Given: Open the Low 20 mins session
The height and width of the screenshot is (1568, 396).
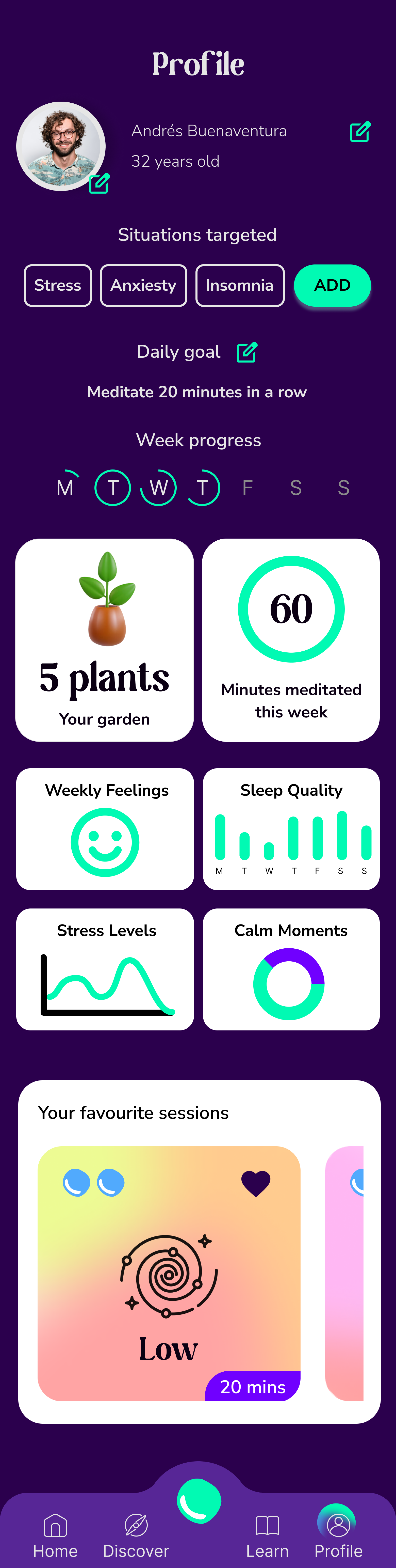Looking at the screenshot, I should (x=169, y=1273).
